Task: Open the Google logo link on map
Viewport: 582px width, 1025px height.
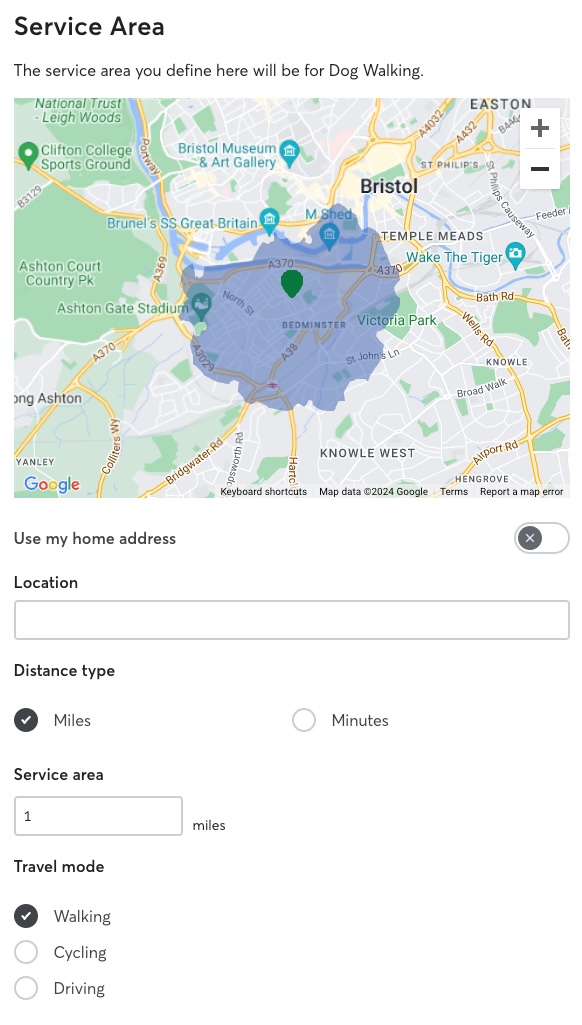Action: (52, 484)
